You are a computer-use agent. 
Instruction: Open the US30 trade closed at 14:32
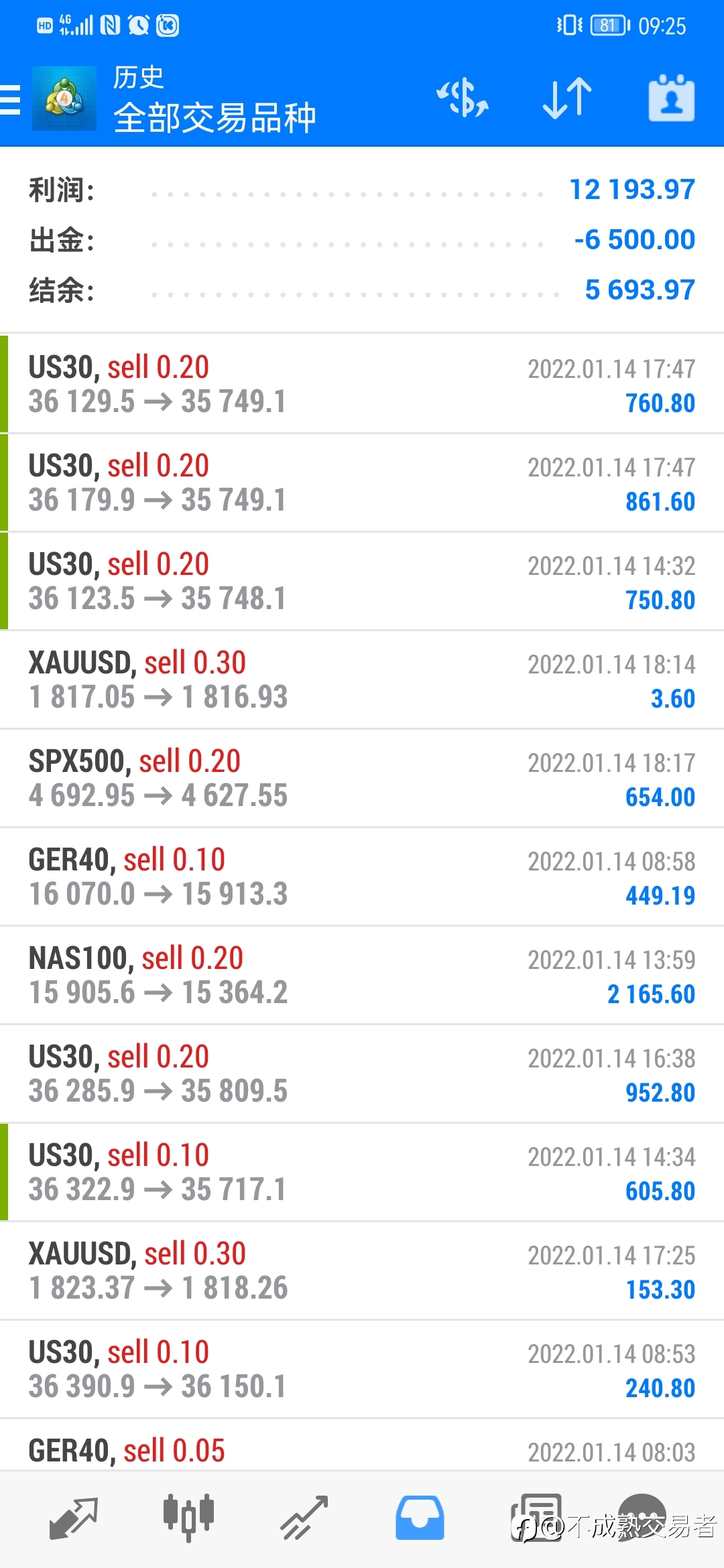pyautogui.click(x=362, y=581)
